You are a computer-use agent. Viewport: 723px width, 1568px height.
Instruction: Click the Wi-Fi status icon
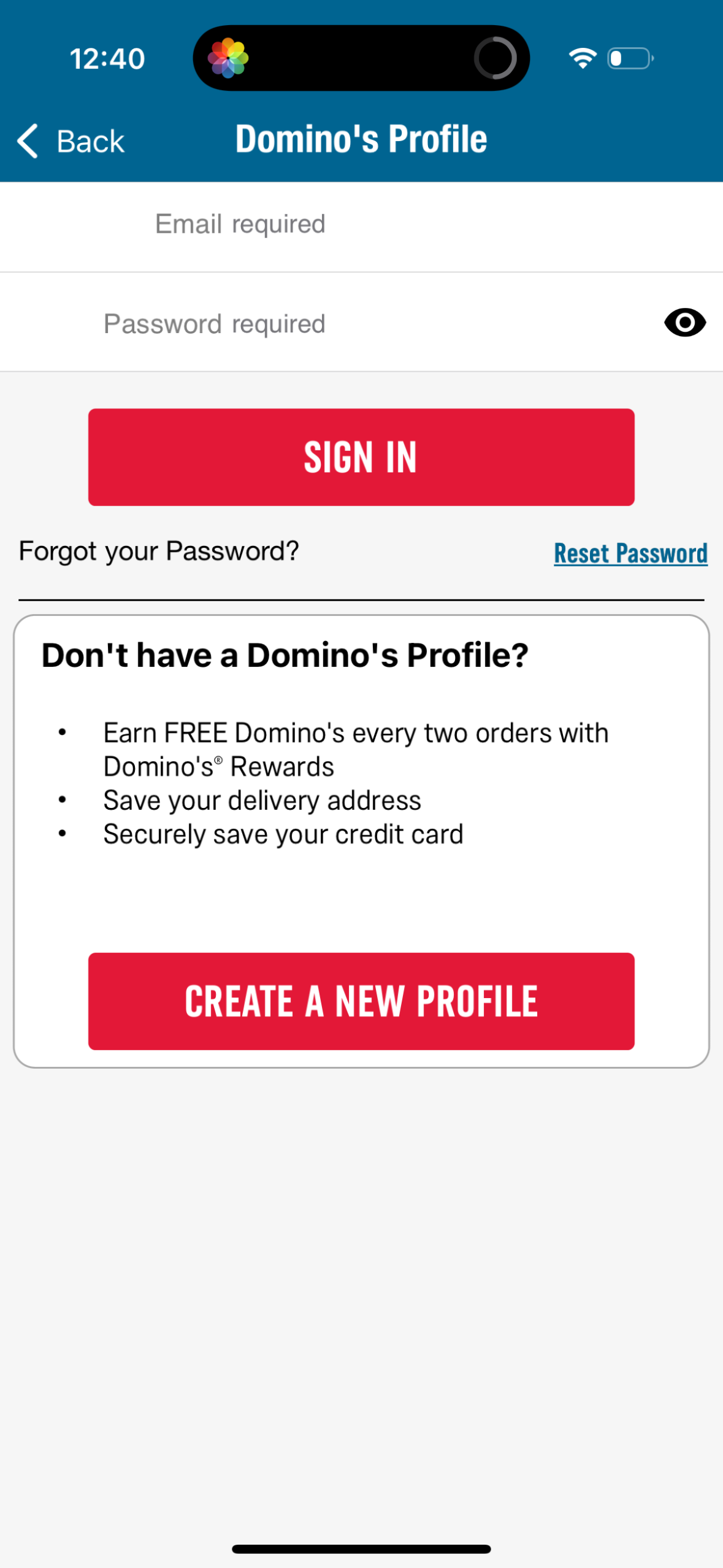click(582, 57)
